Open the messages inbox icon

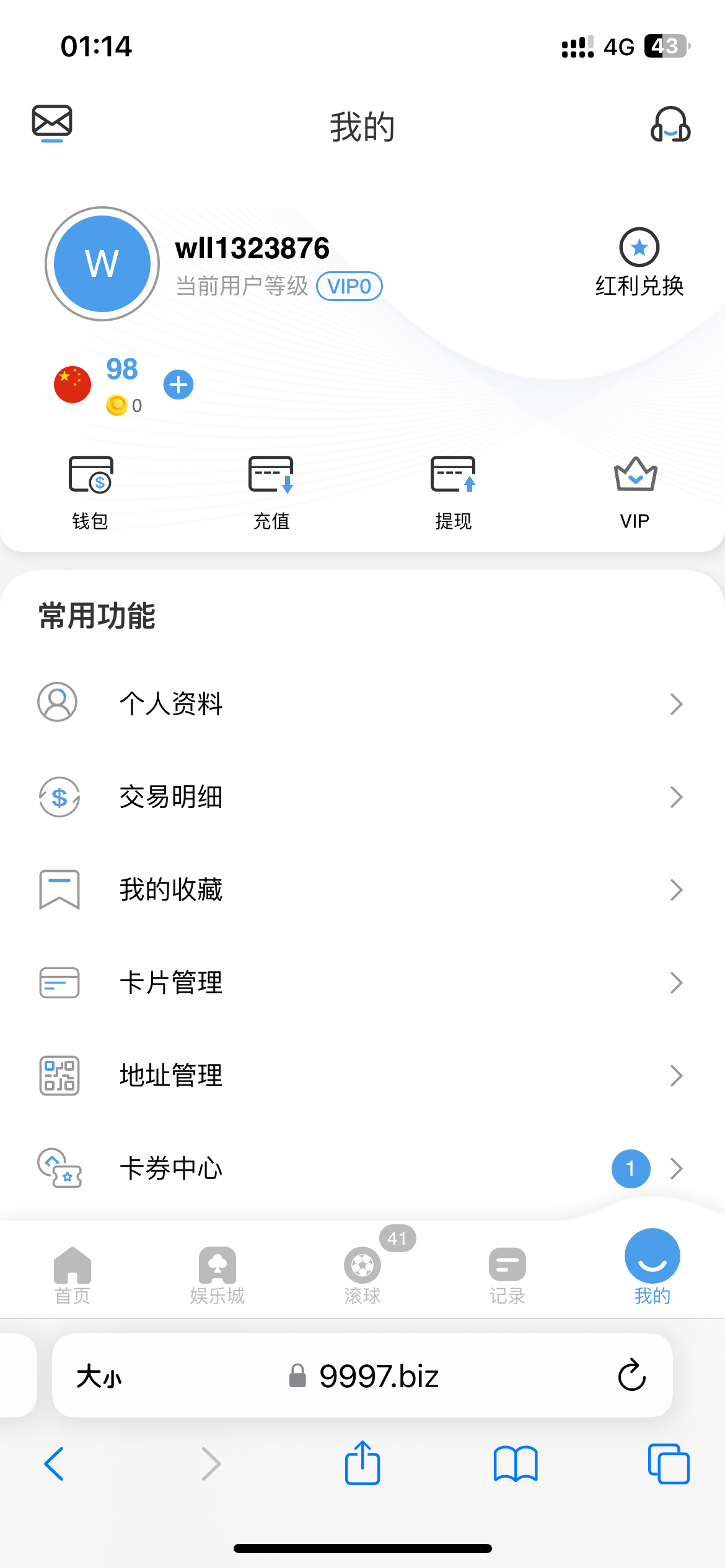[52, 124]
